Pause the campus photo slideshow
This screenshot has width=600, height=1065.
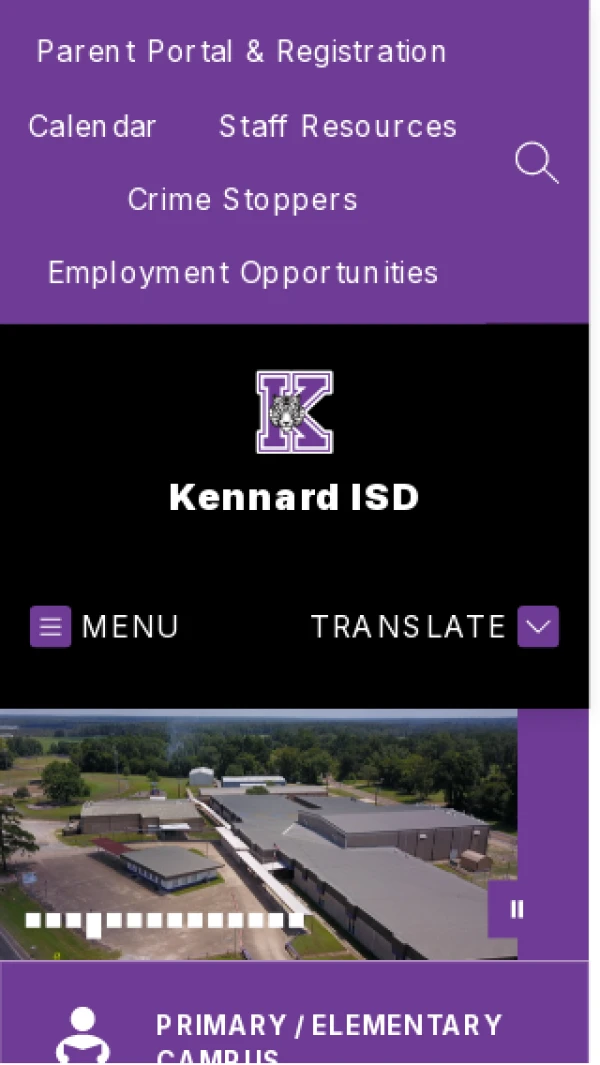click(517, 909)
